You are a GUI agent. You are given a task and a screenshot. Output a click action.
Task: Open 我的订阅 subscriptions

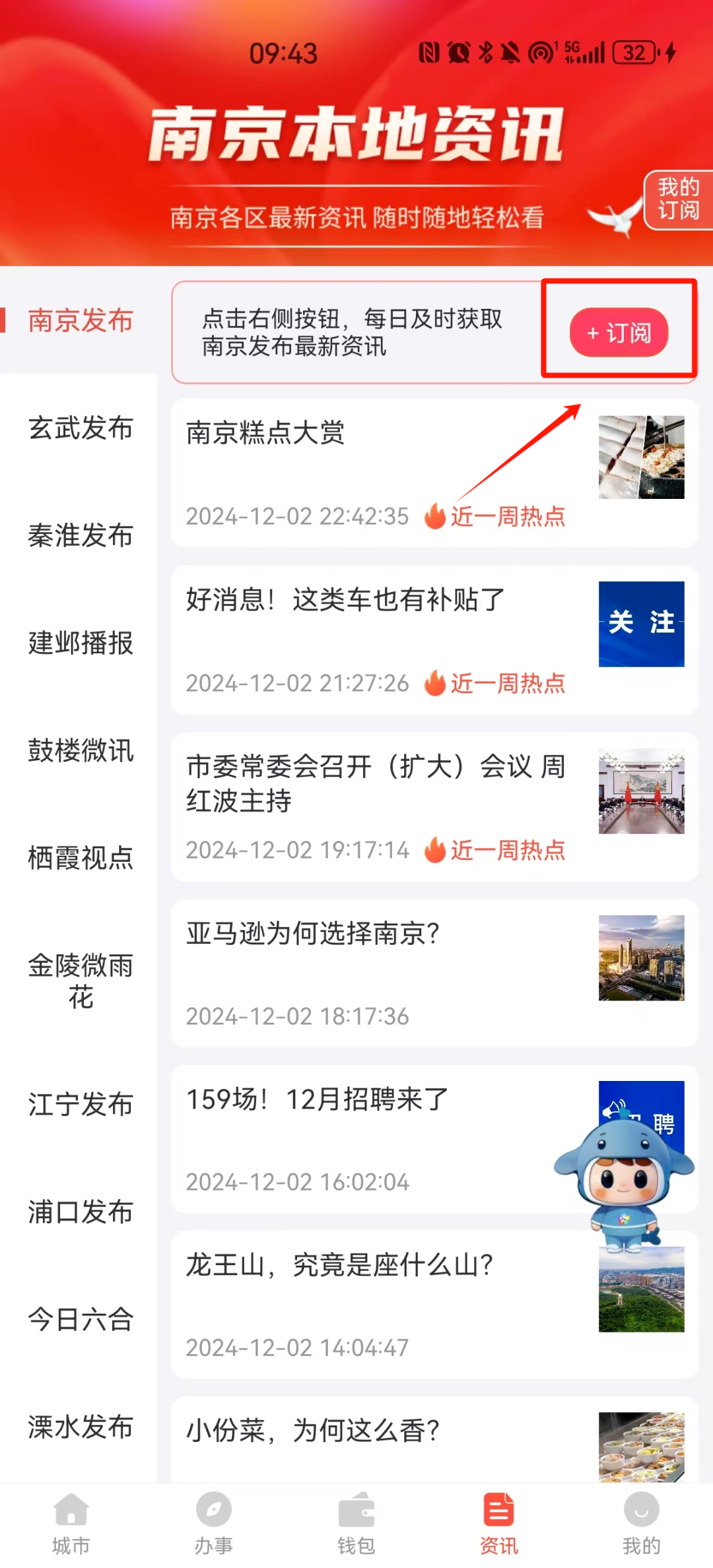point(678,199)
